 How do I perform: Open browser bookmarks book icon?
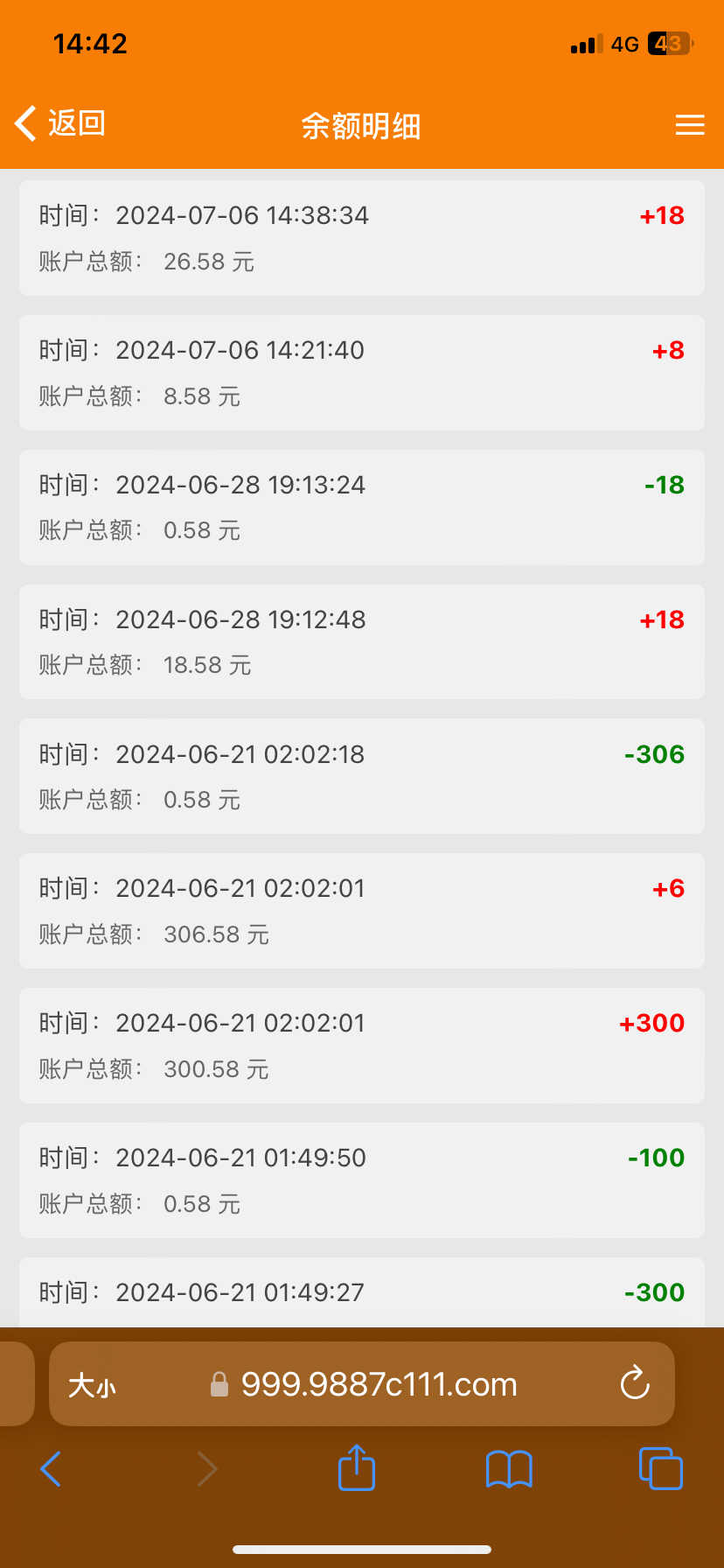pos(509,1469)
